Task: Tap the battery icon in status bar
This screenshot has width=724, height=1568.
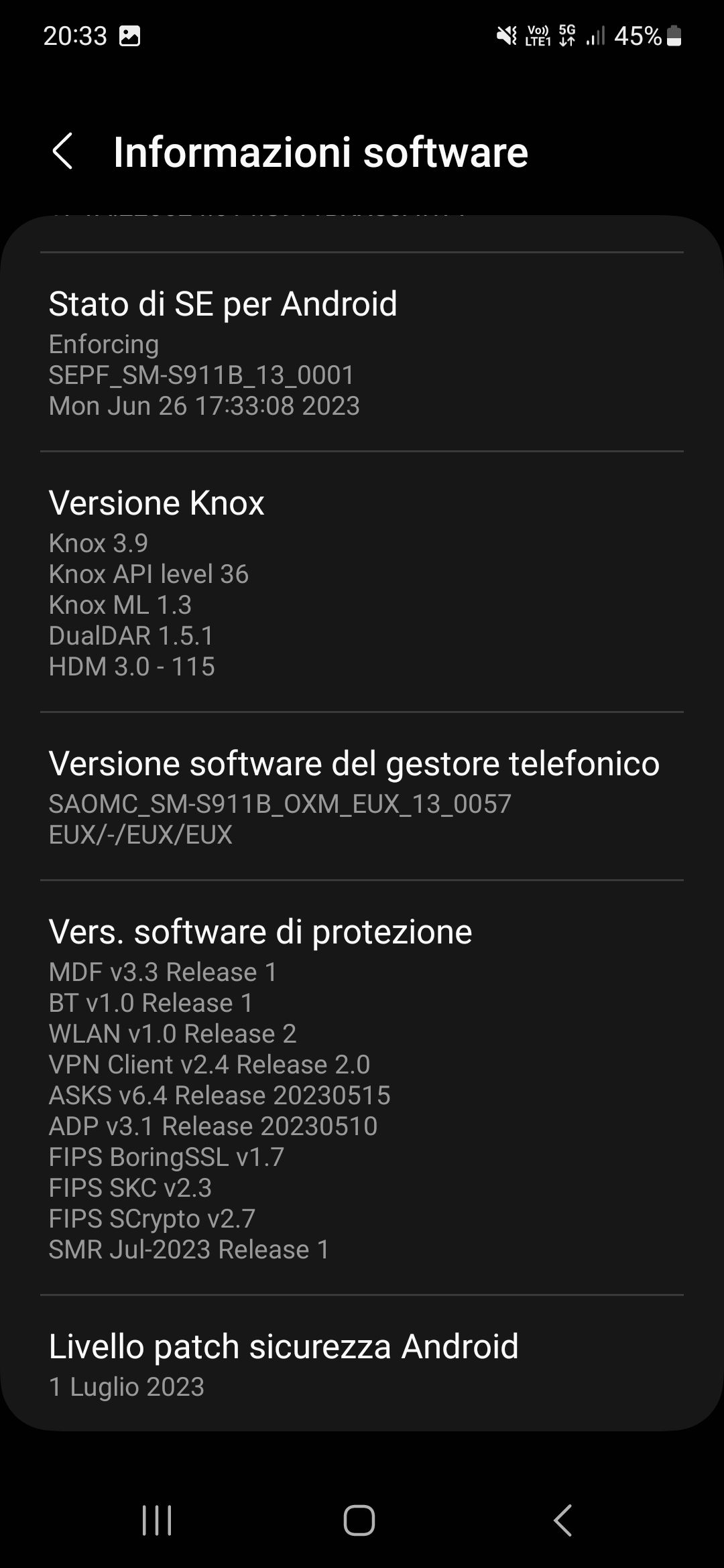Action: click(674, 35)
